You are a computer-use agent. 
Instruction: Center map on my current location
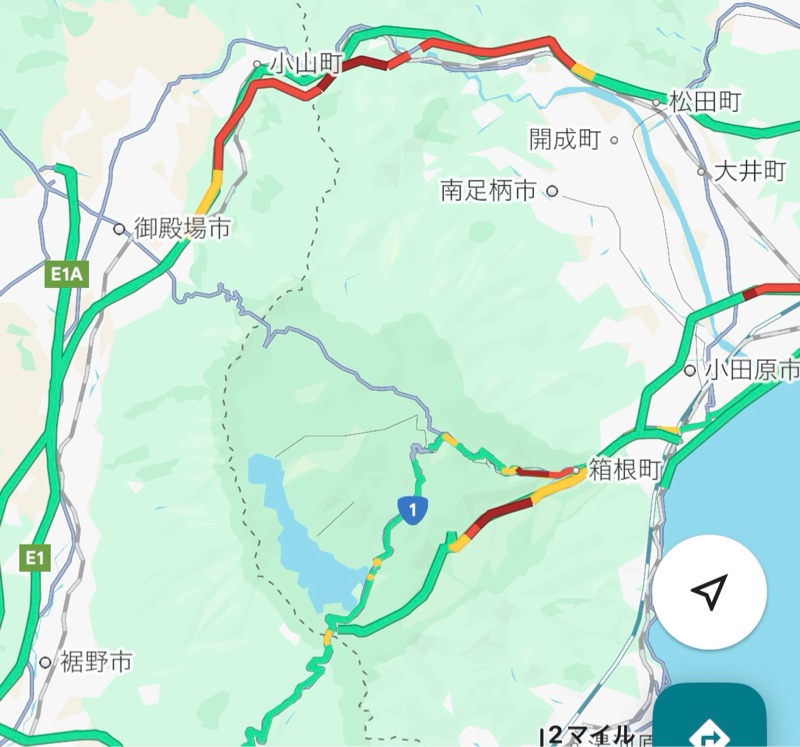[709, 592]
